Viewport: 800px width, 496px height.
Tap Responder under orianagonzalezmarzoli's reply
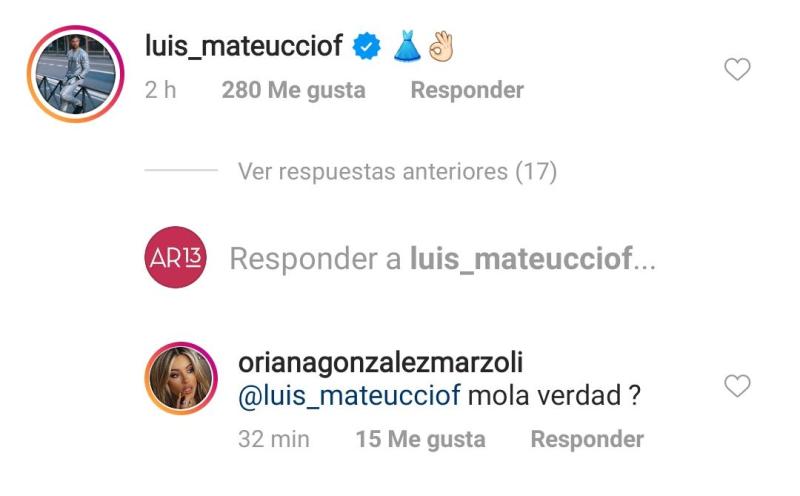tap(586, 438)
